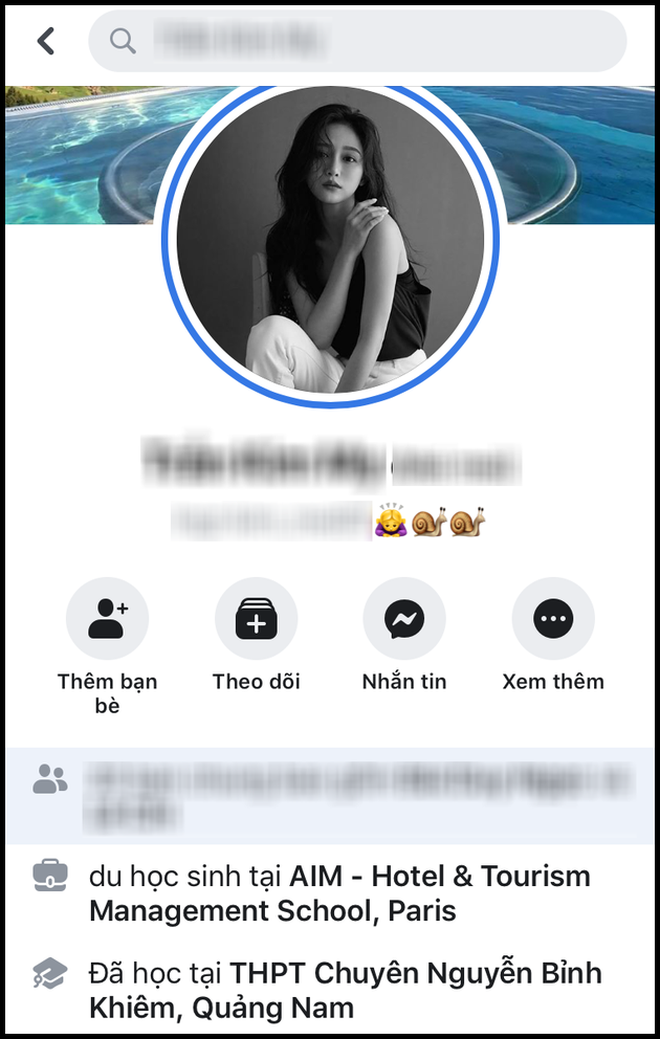Send a message with Nhắn tin

404,620
